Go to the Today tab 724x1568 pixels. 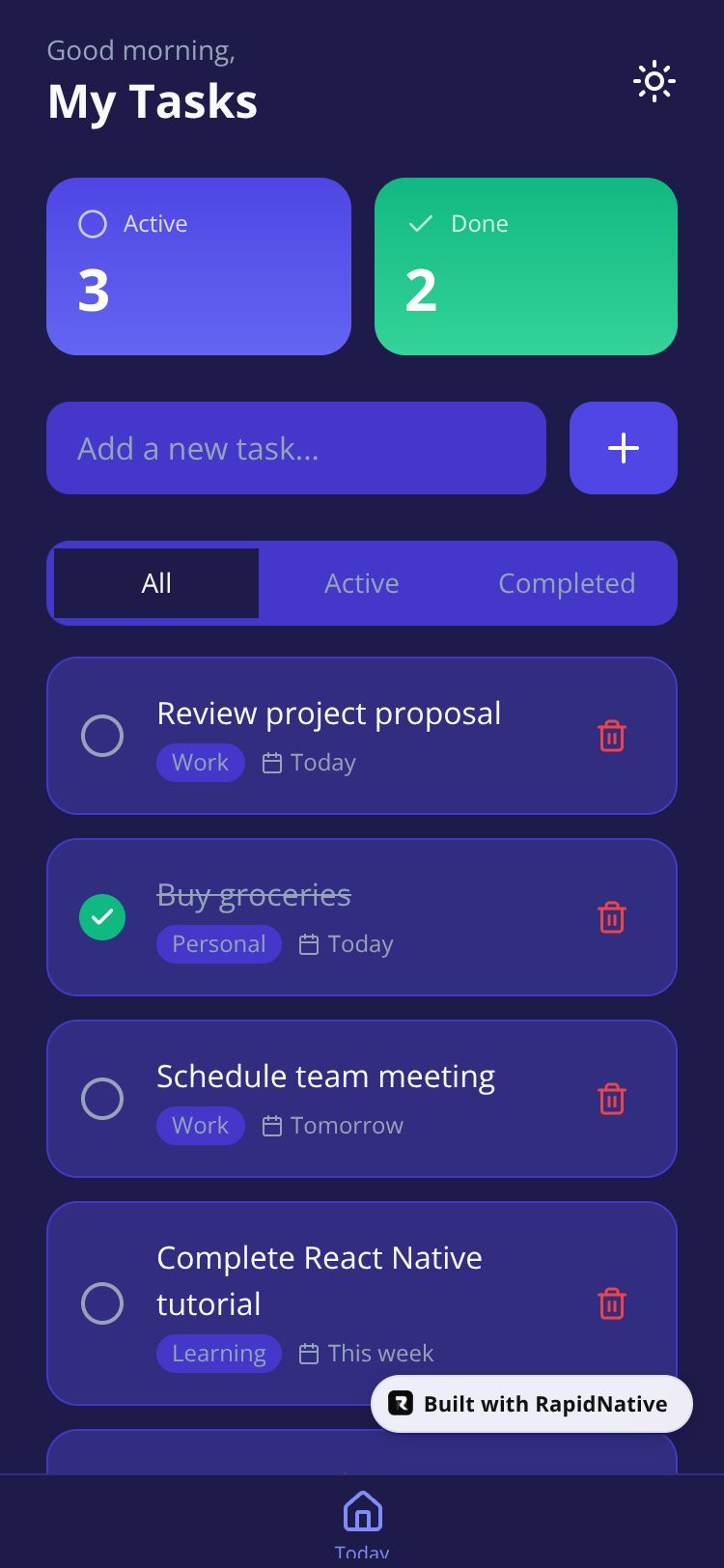362,1524
